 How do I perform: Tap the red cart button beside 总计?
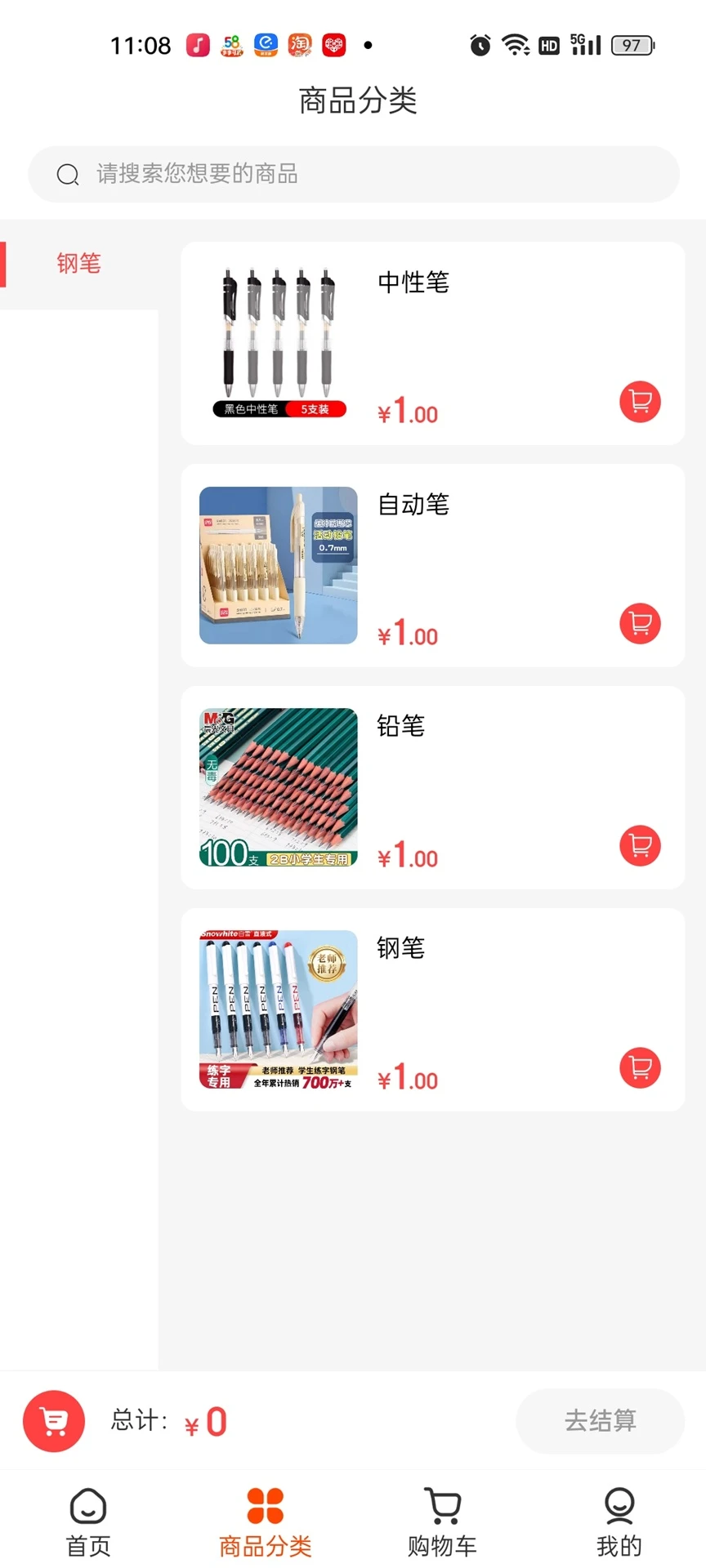[54, 1421]
